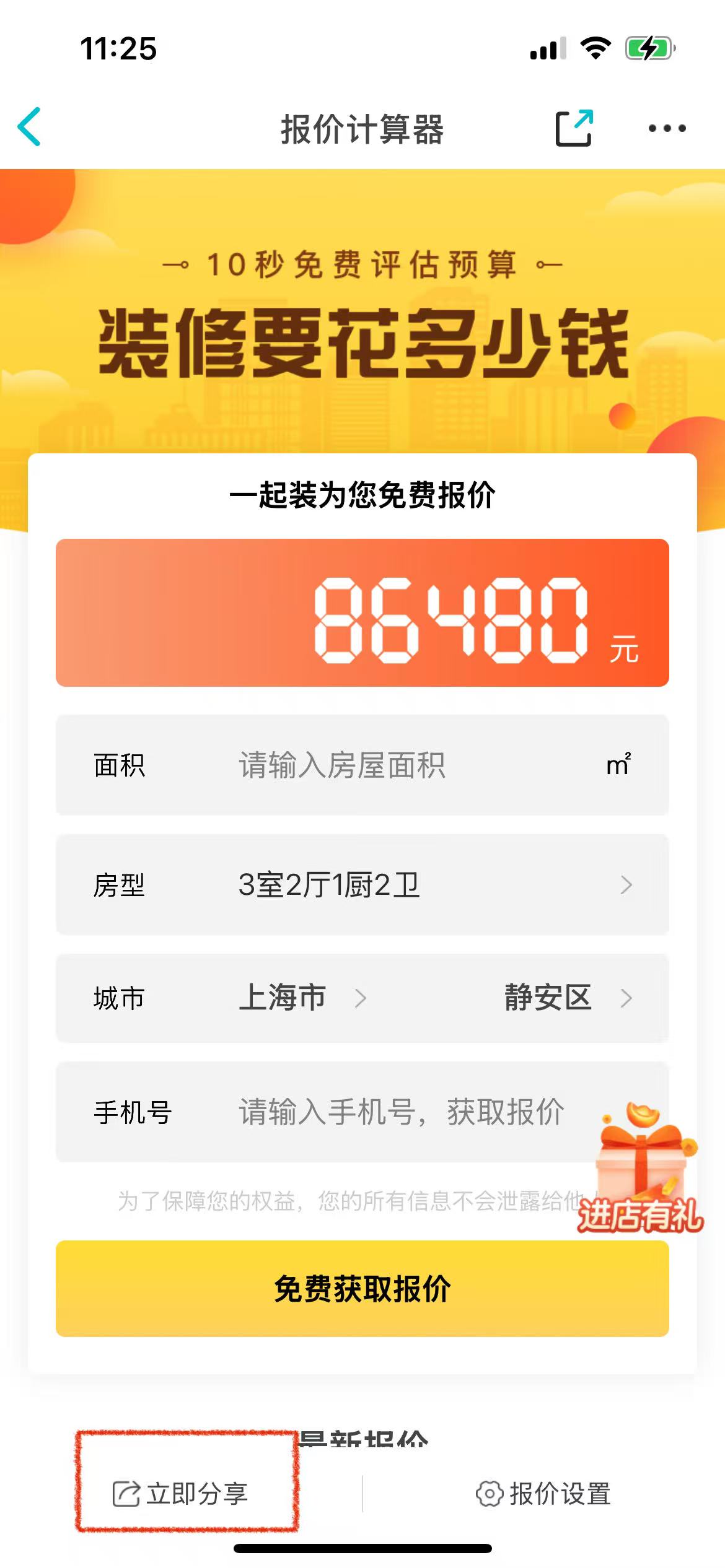Tap the 免费获取报价 button
725x1568 pixels.
pos(362,1289)
